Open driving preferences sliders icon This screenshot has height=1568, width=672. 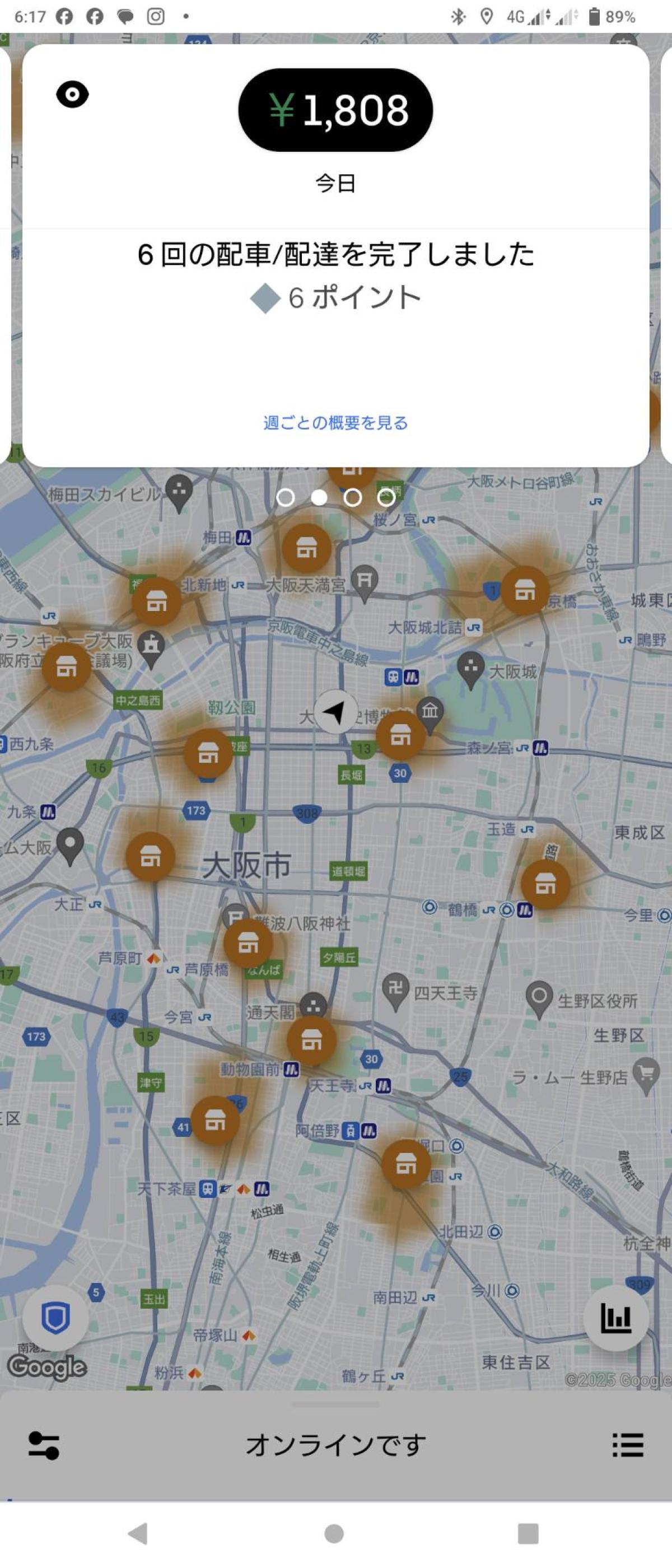(x=44, y=1445)
